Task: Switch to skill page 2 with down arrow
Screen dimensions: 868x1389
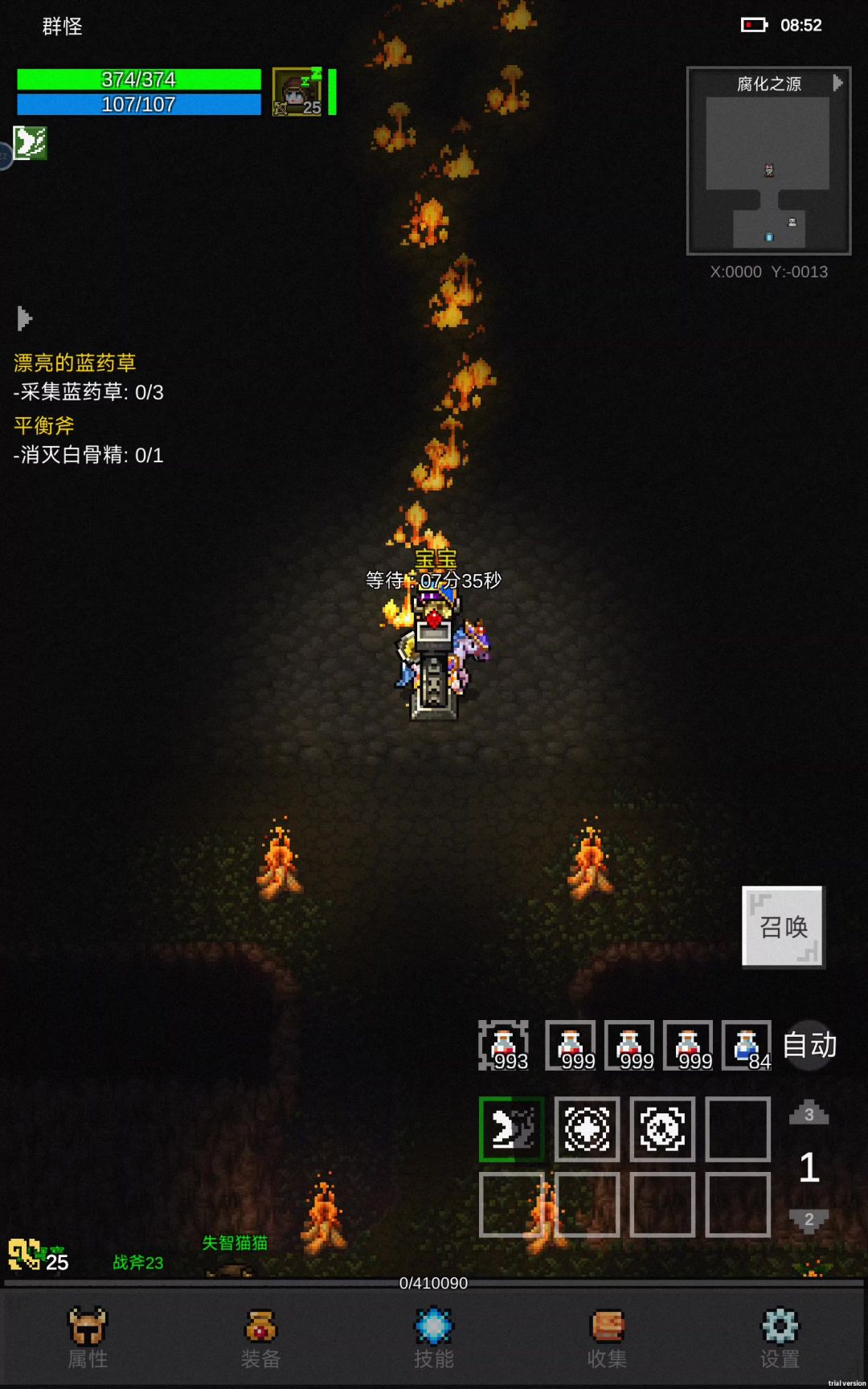Action: coord(809,1220)
